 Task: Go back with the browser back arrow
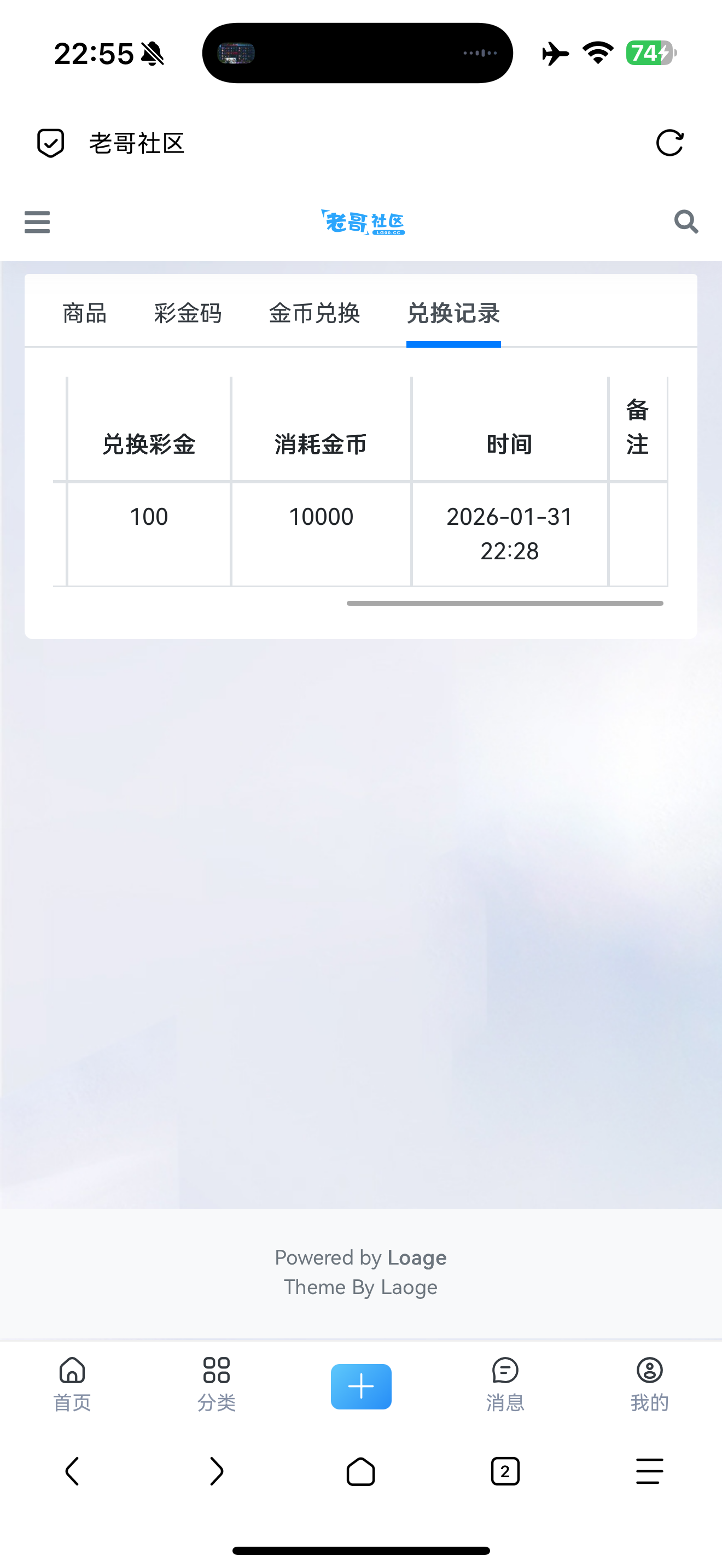72,1471
